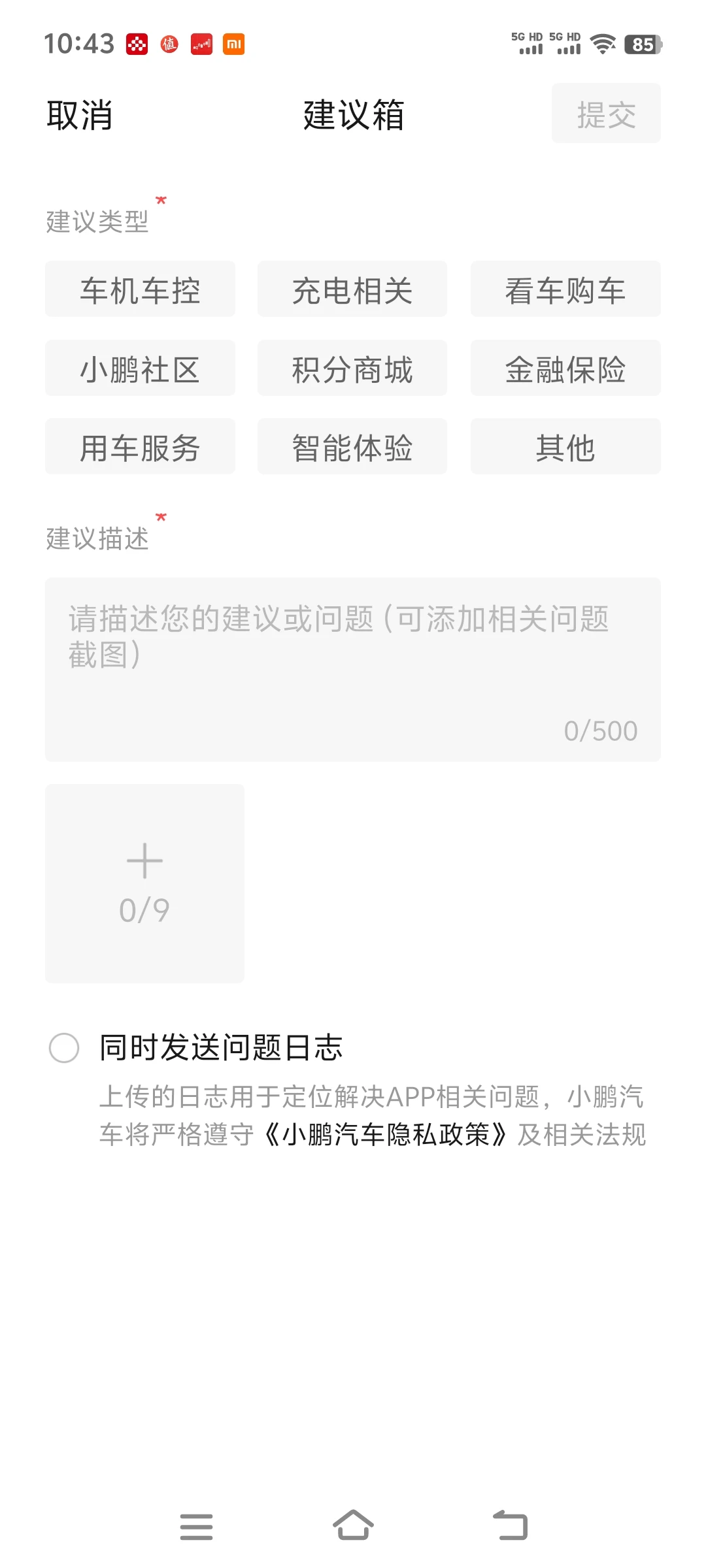This screenshot has height=1568, width=706.
Task: Tap the system back button
Action: coord(510,1526)
